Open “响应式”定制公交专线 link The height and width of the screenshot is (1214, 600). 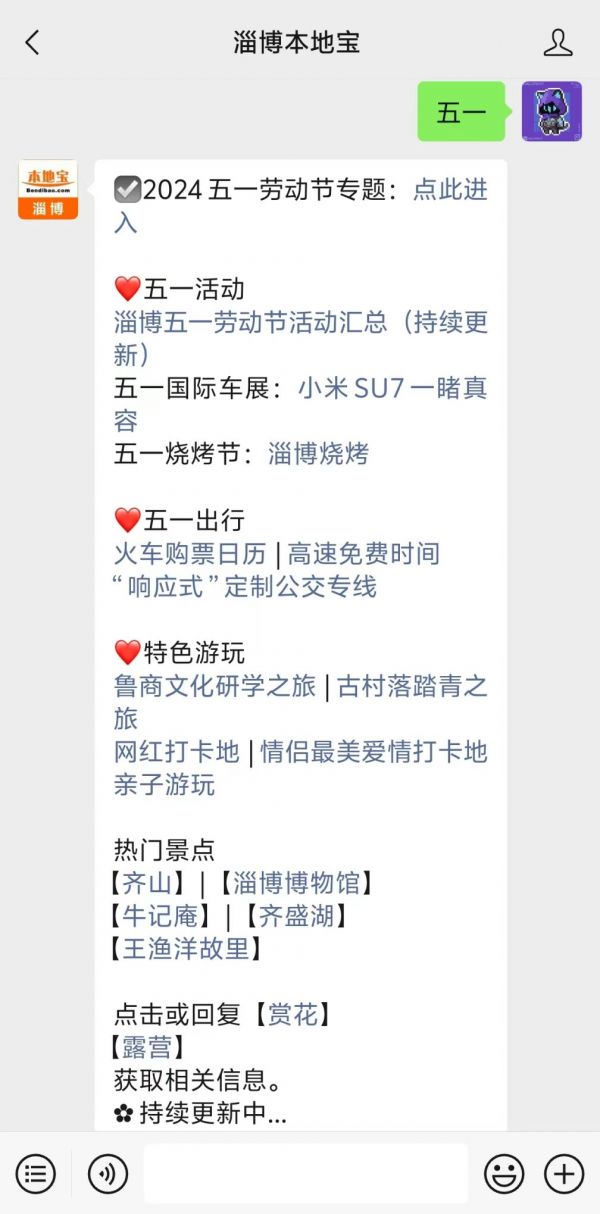pyautogui.click(x=245, y=586)
